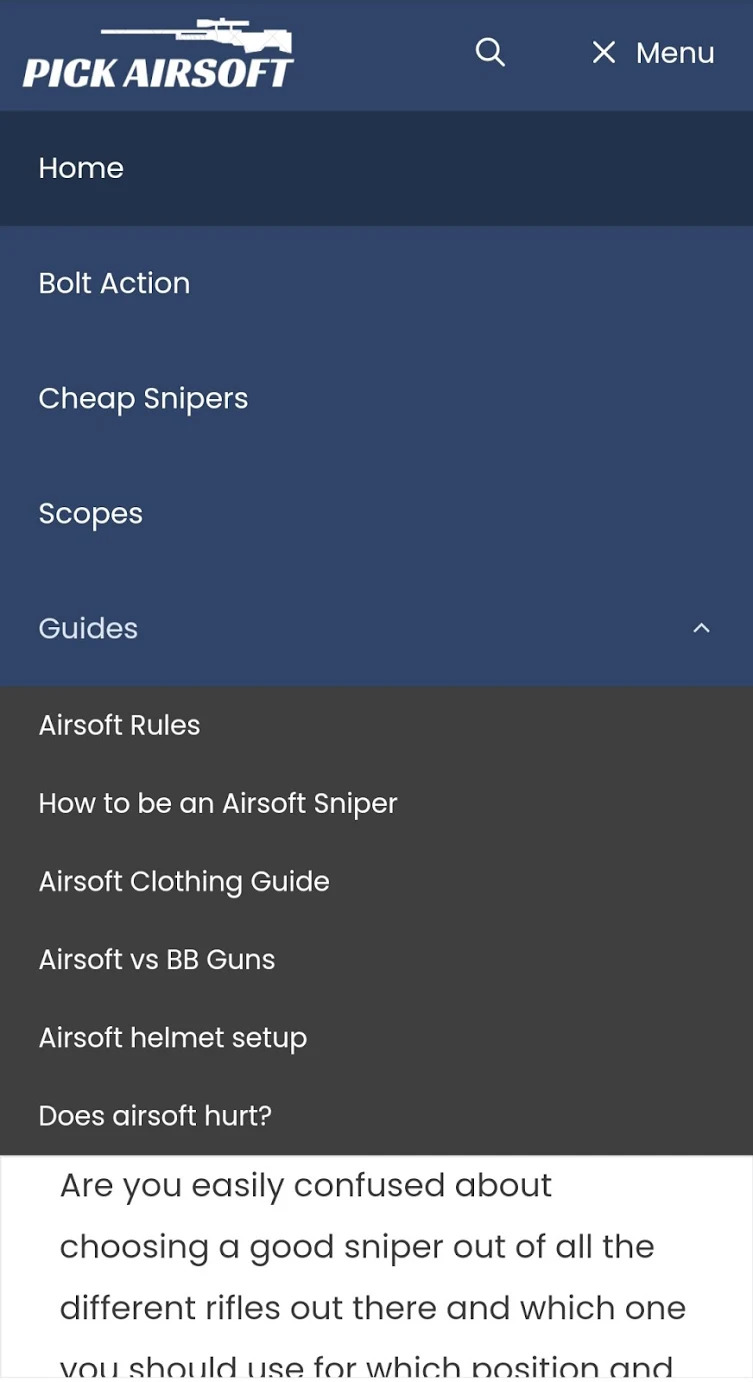Collapse the Guides submenu chevron
753x1382 pixels.
(x=701, y=628)
